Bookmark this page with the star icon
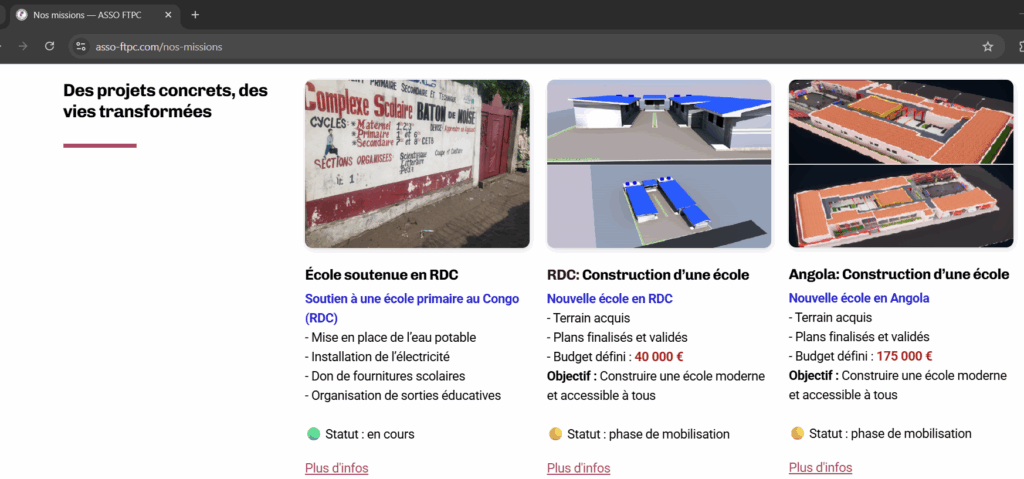 (x=988, y=46)
